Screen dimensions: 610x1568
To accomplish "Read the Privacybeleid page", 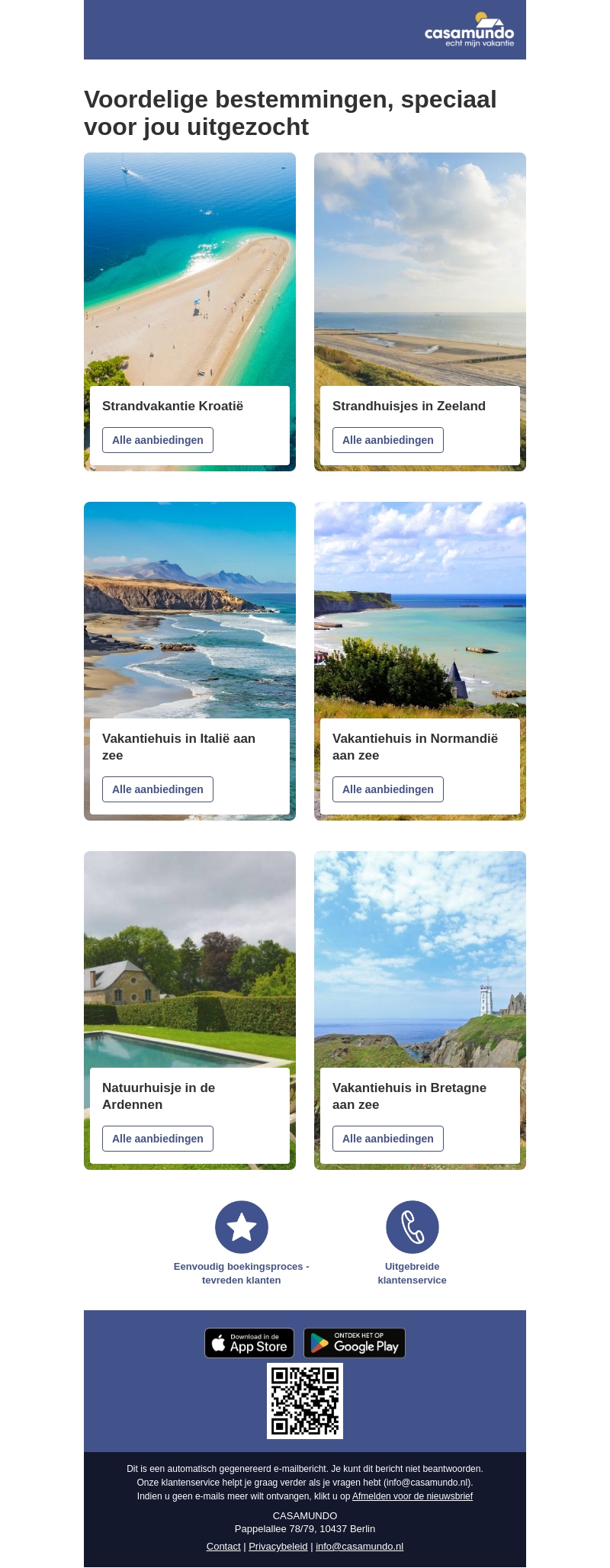I will [278, 1546].
